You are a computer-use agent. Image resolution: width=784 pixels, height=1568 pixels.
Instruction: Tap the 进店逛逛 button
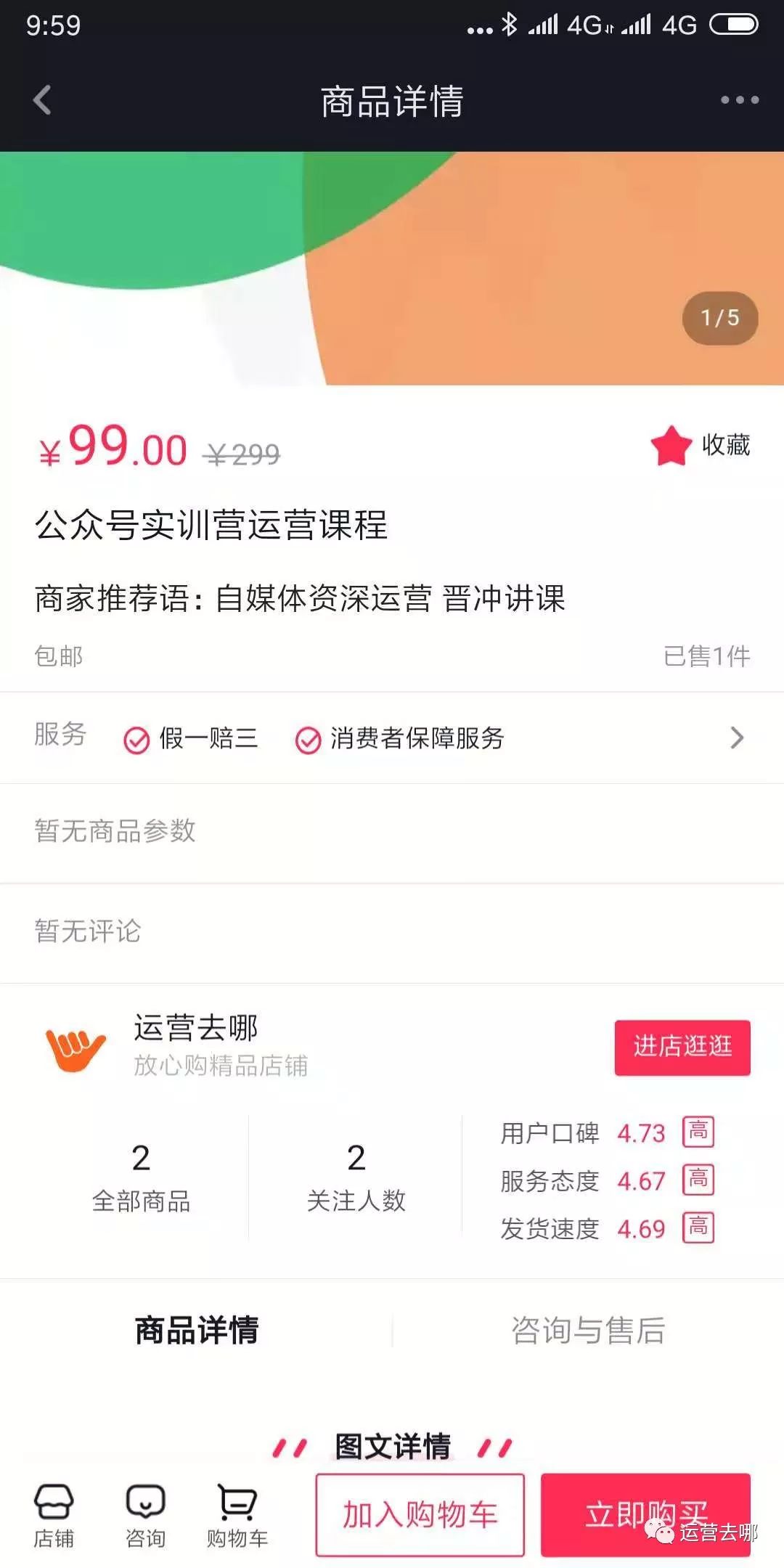[681, 1047]
